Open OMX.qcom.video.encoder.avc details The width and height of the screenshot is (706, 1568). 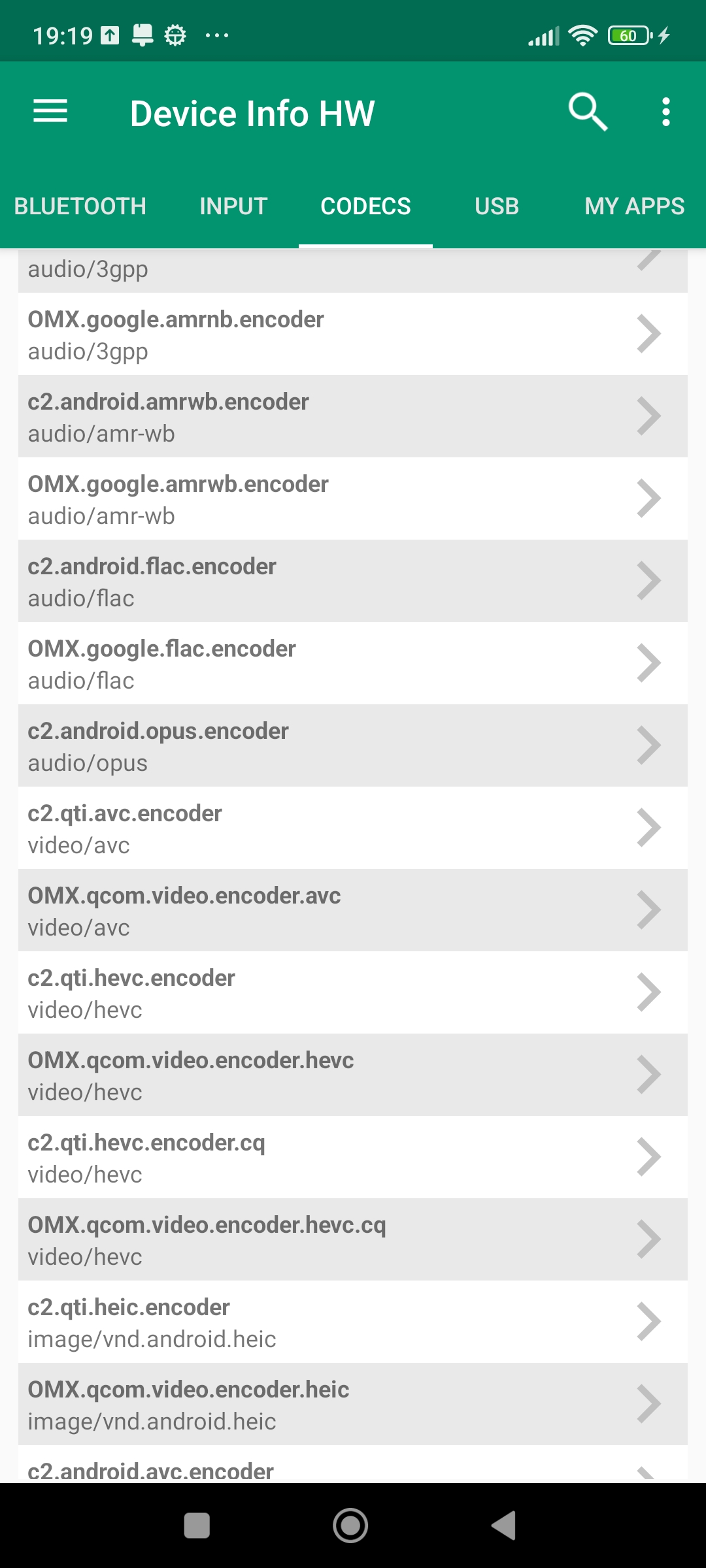(x=353, y=910)
